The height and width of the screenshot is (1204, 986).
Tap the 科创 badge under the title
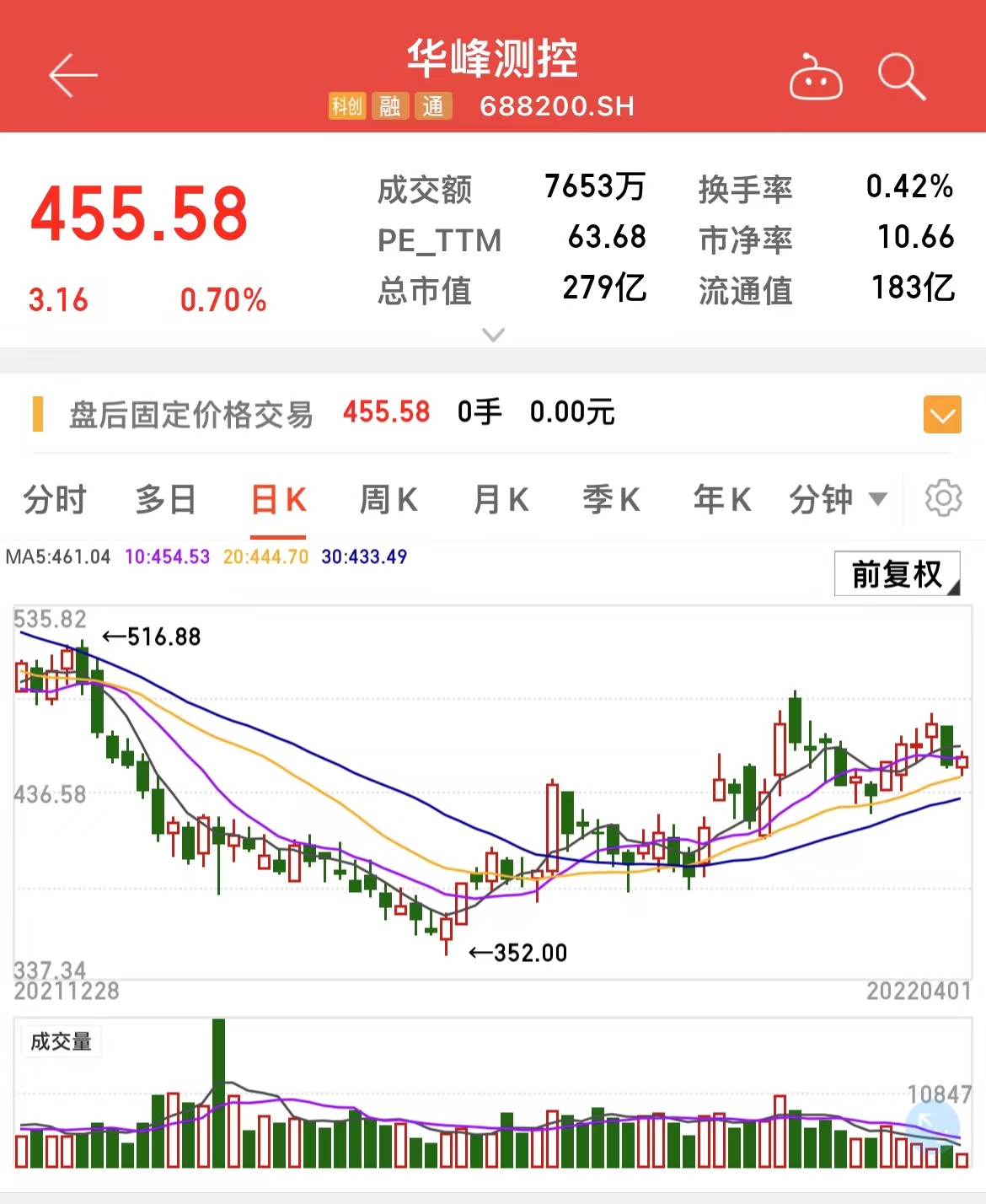347,107
